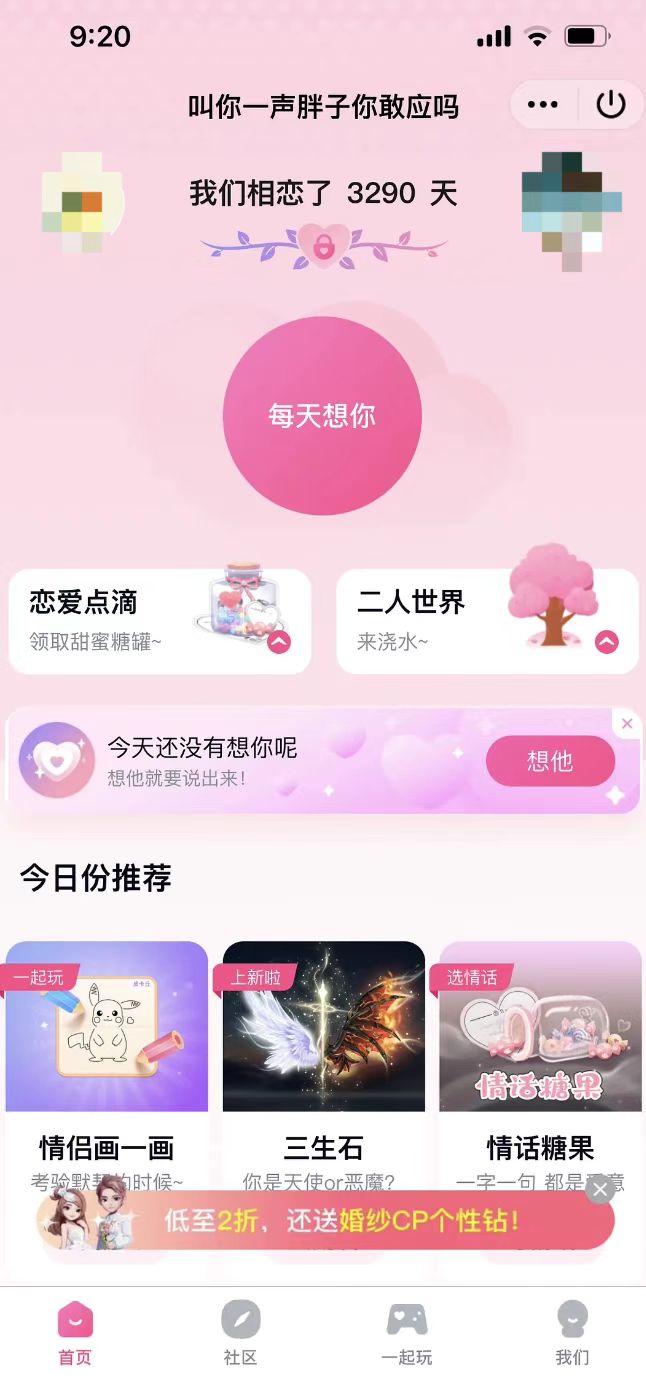Tap the 想他 button
Viewport: 646px width, 1380px height.
pos(550,761)
